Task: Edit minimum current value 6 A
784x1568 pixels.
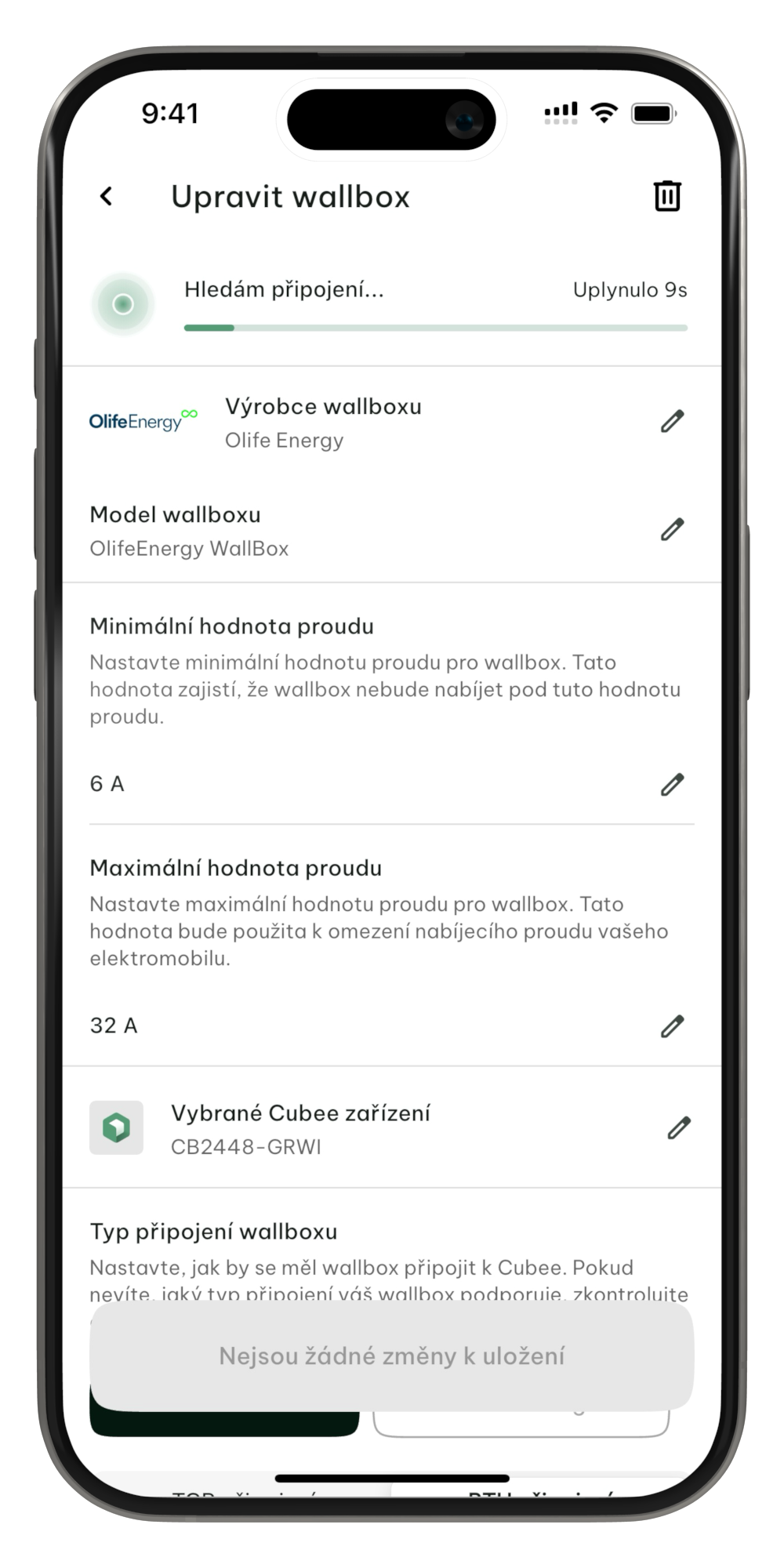Action: [672, 784]
